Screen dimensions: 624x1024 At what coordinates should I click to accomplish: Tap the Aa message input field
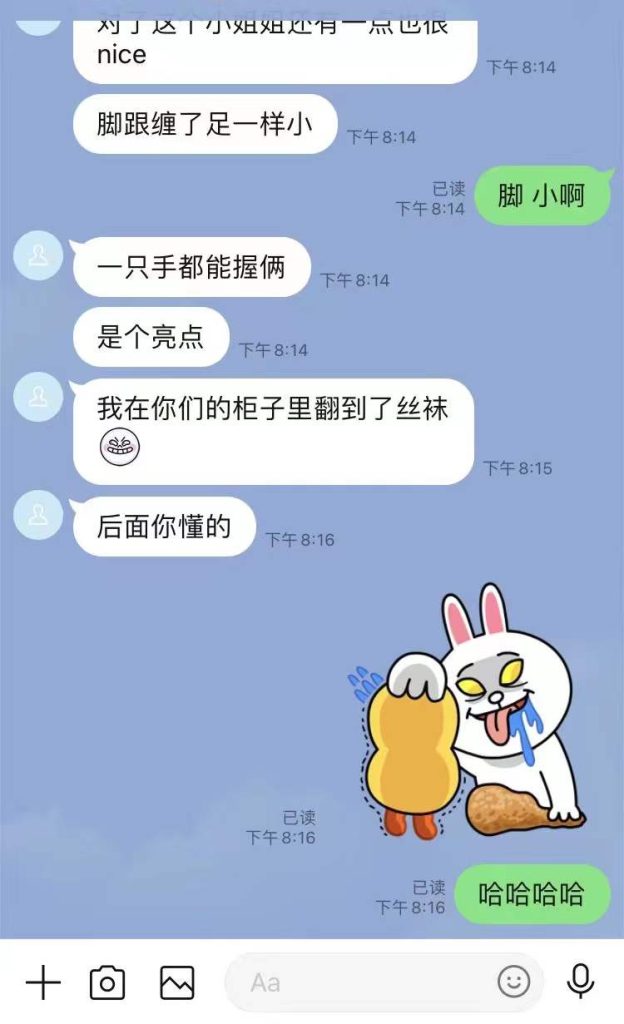(360, 983)
